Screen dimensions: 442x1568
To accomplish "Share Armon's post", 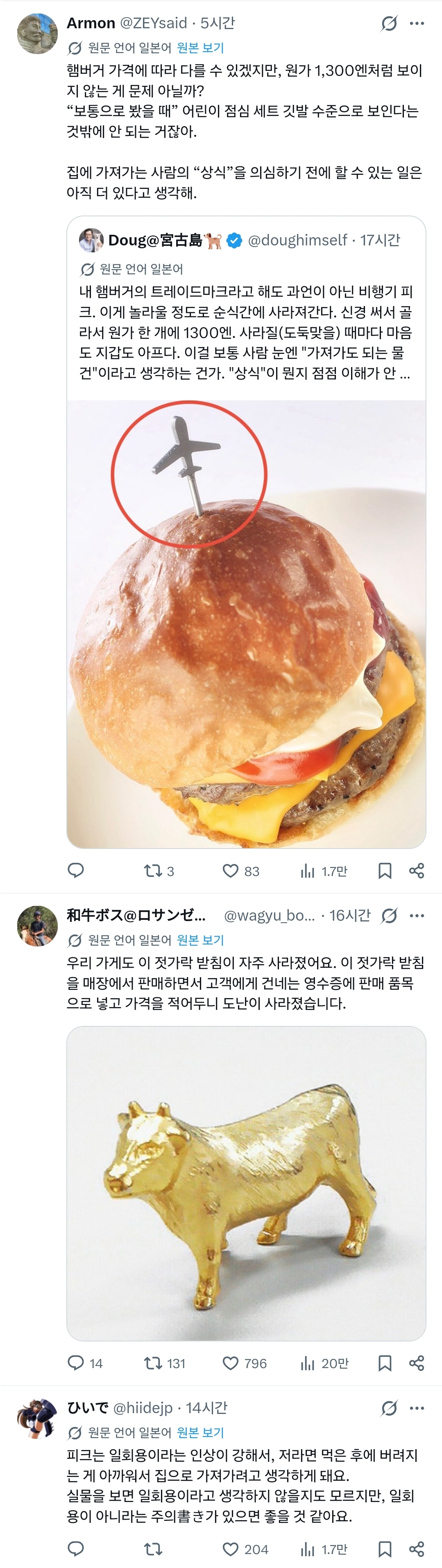I will click(x=417, y=870).
